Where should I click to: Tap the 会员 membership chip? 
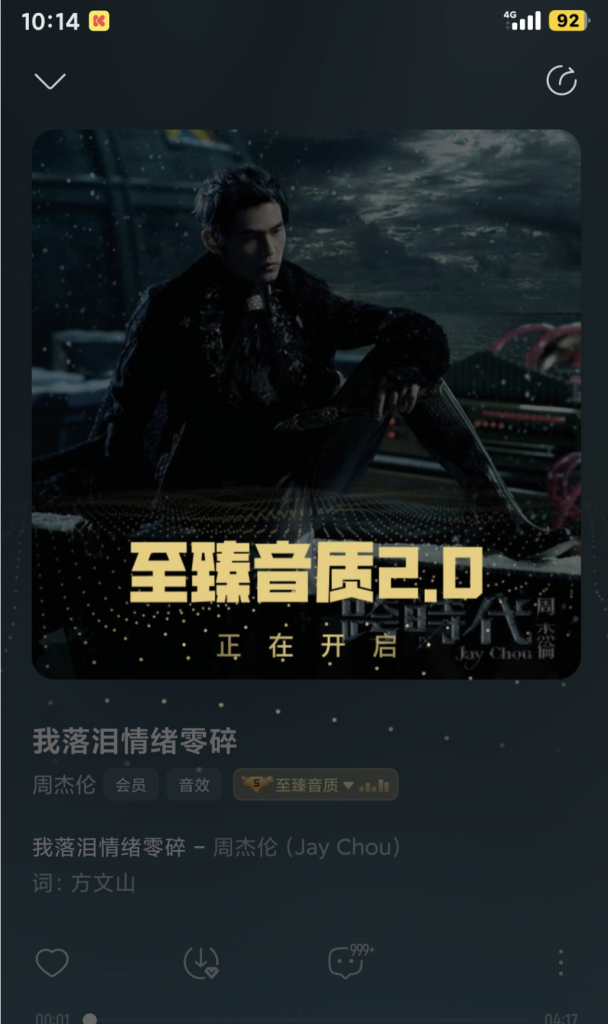[130, 785]
